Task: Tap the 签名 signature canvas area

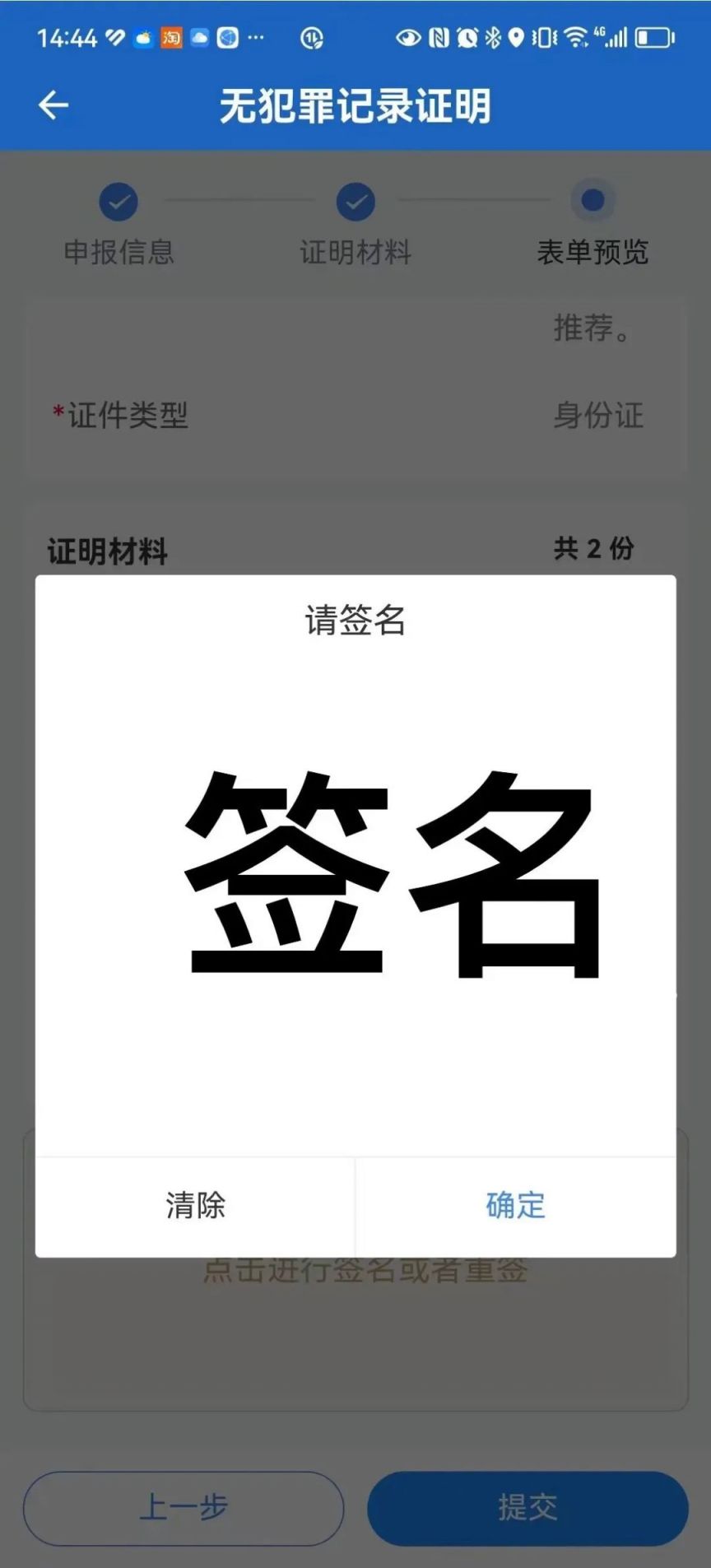Action: (355, 872)
